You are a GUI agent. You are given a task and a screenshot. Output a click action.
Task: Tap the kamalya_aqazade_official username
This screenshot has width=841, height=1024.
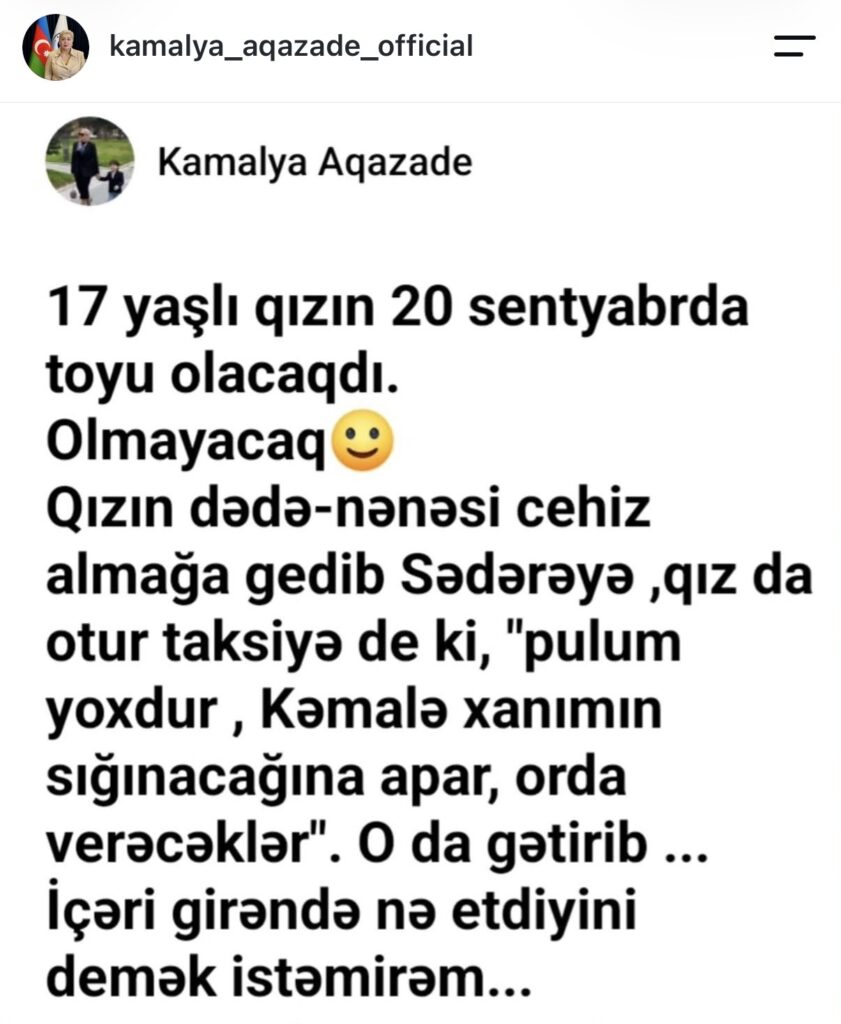[291, 46]
